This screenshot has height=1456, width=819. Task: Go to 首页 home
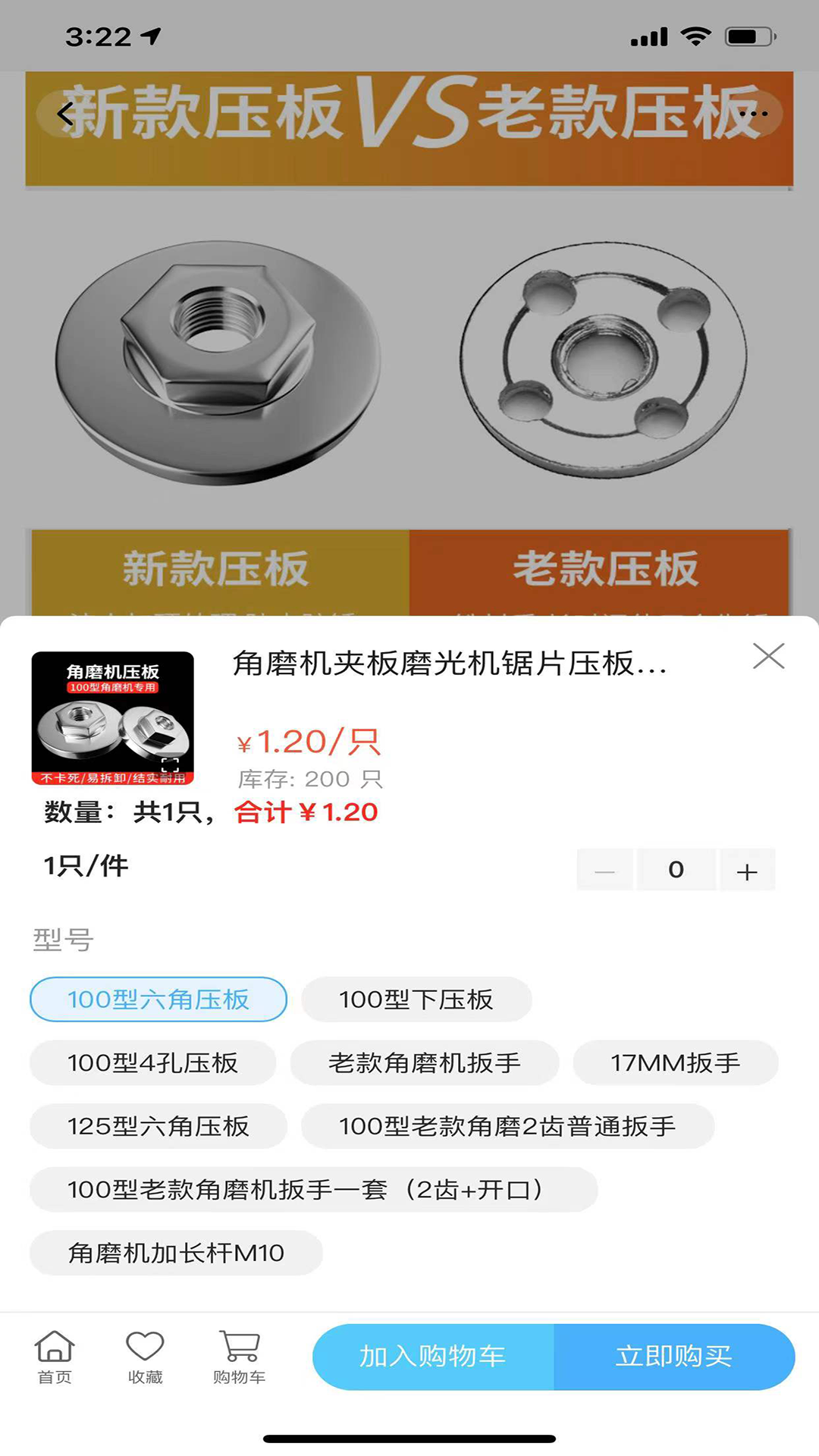click(55, 1357)
